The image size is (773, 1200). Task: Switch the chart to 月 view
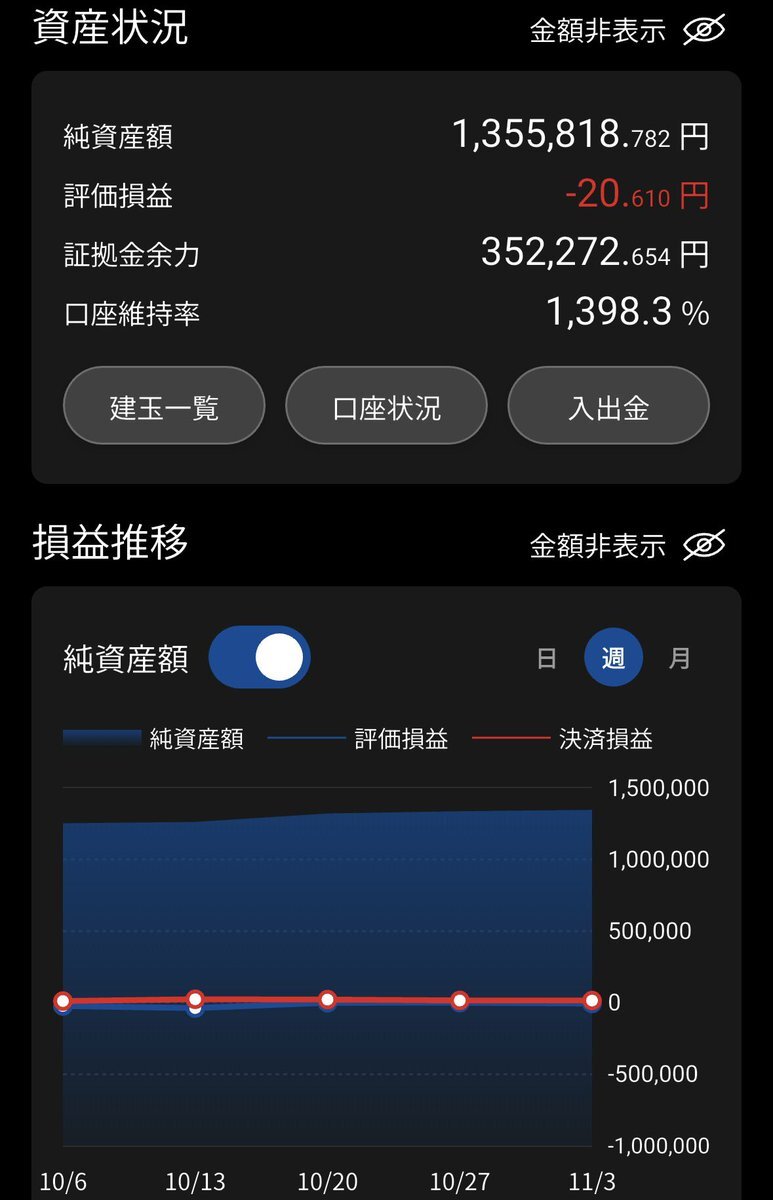pyautogui.click(x=680, y=659)
